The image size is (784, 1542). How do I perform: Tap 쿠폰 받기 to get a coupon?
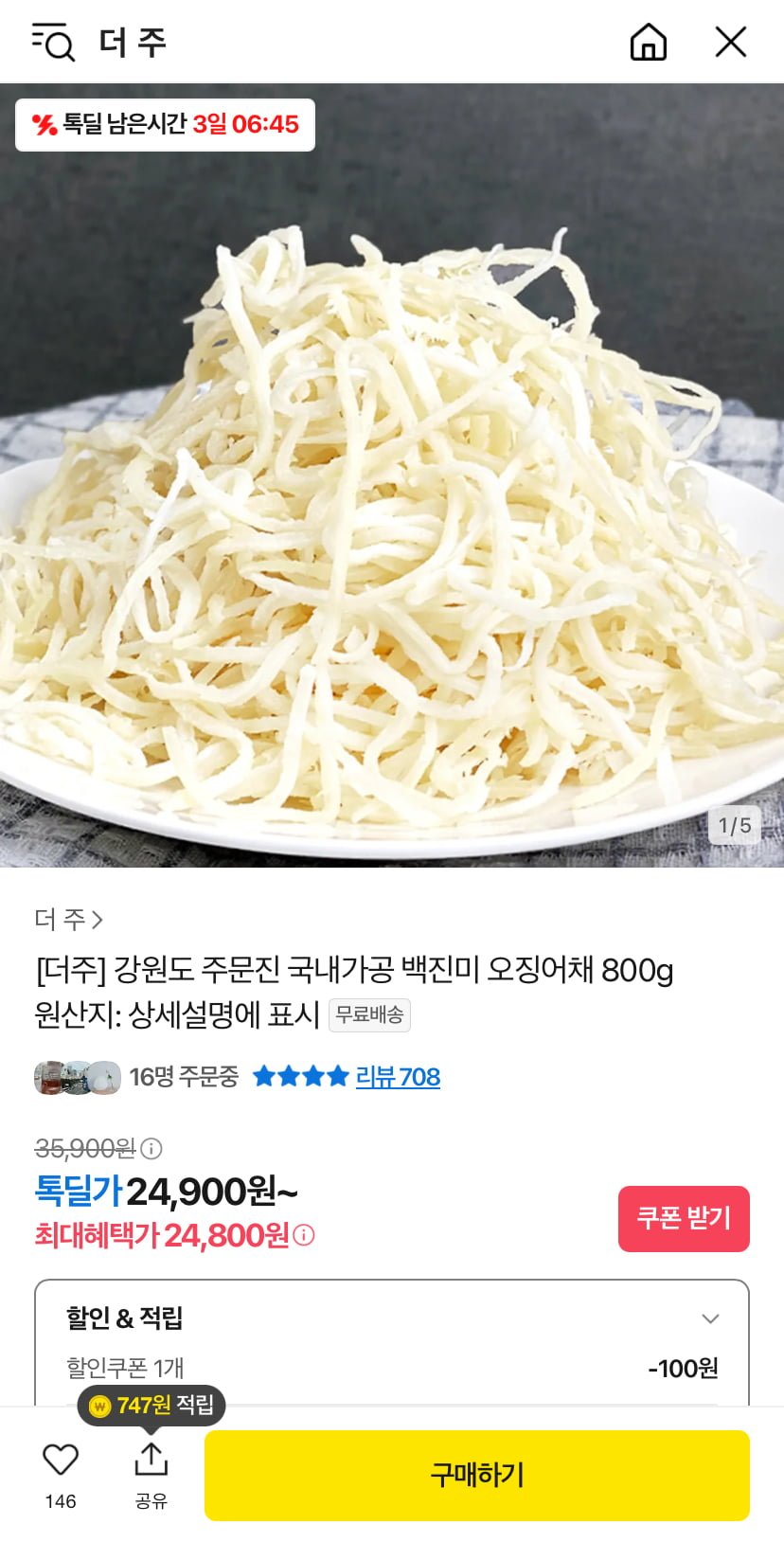click(x=684, y=1219)
